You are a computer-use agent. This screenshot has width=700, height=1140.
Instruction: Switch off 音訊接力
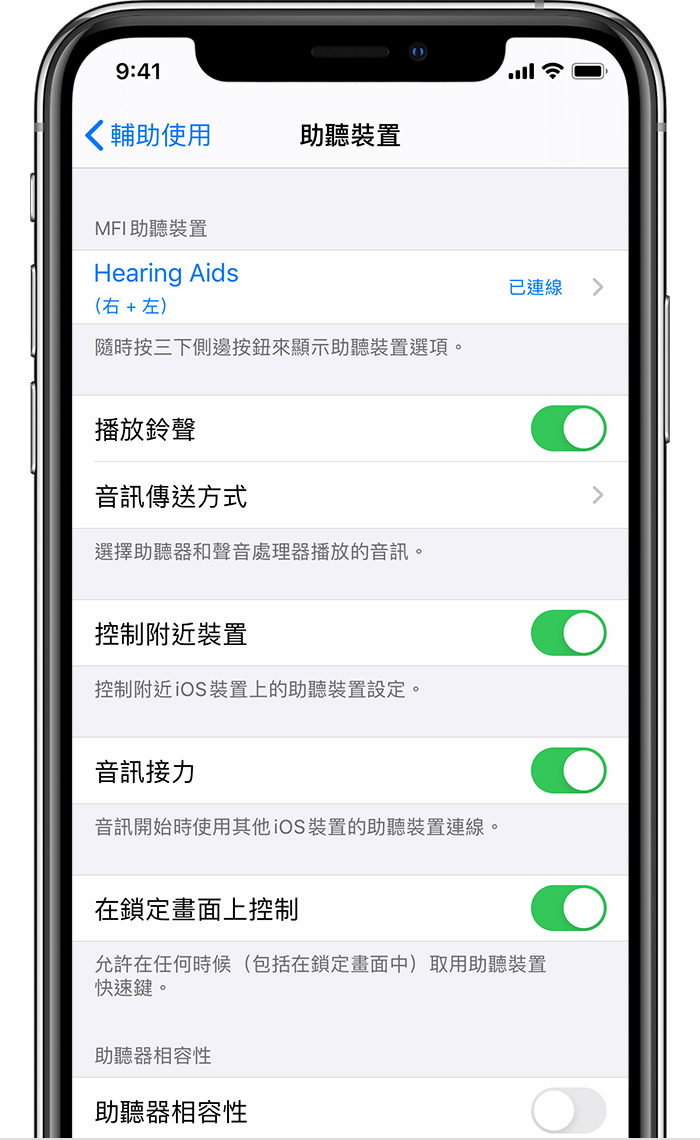[x=568, y=770]
